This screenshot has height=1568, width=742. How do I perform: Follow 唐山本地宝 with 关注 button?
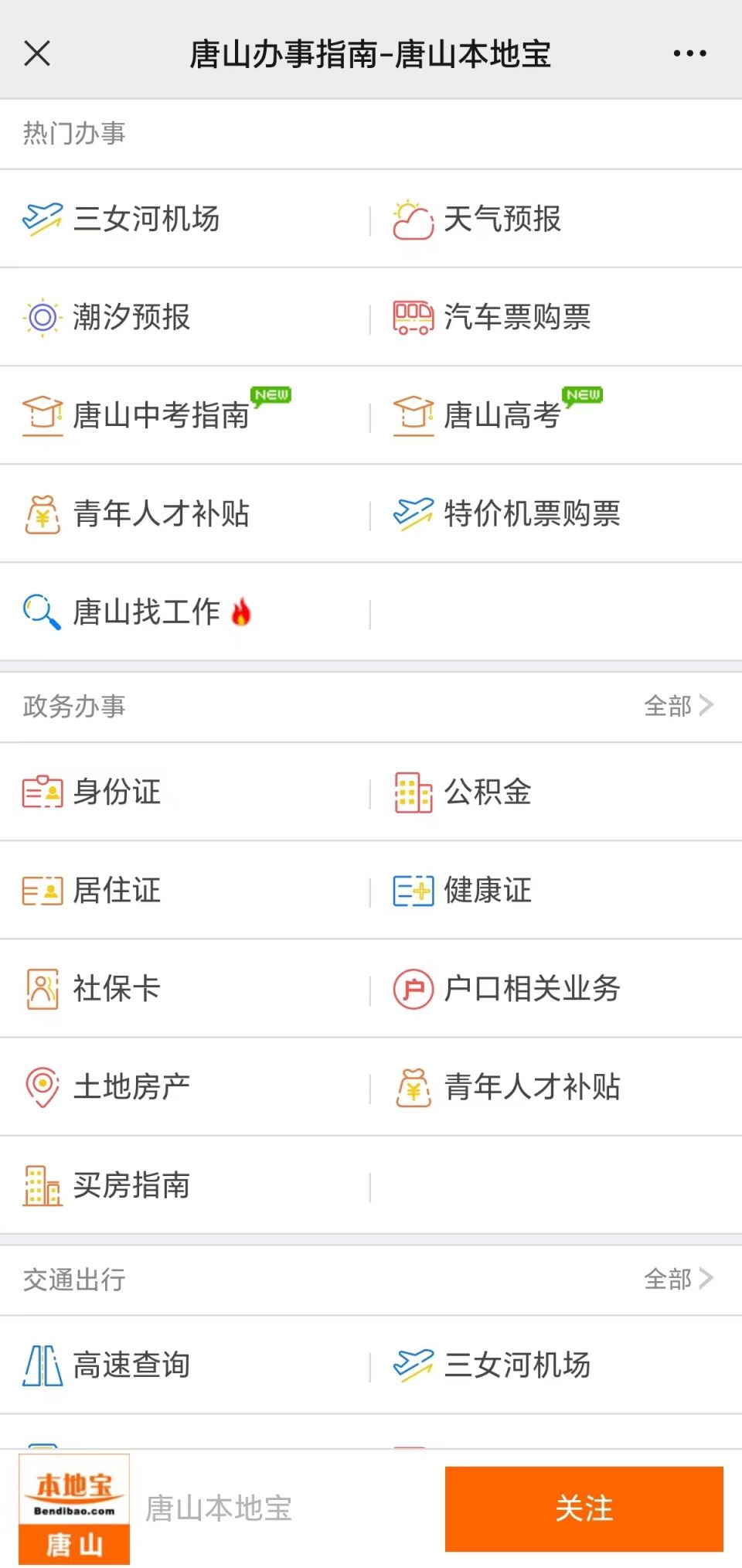(x=584, y=1508)
